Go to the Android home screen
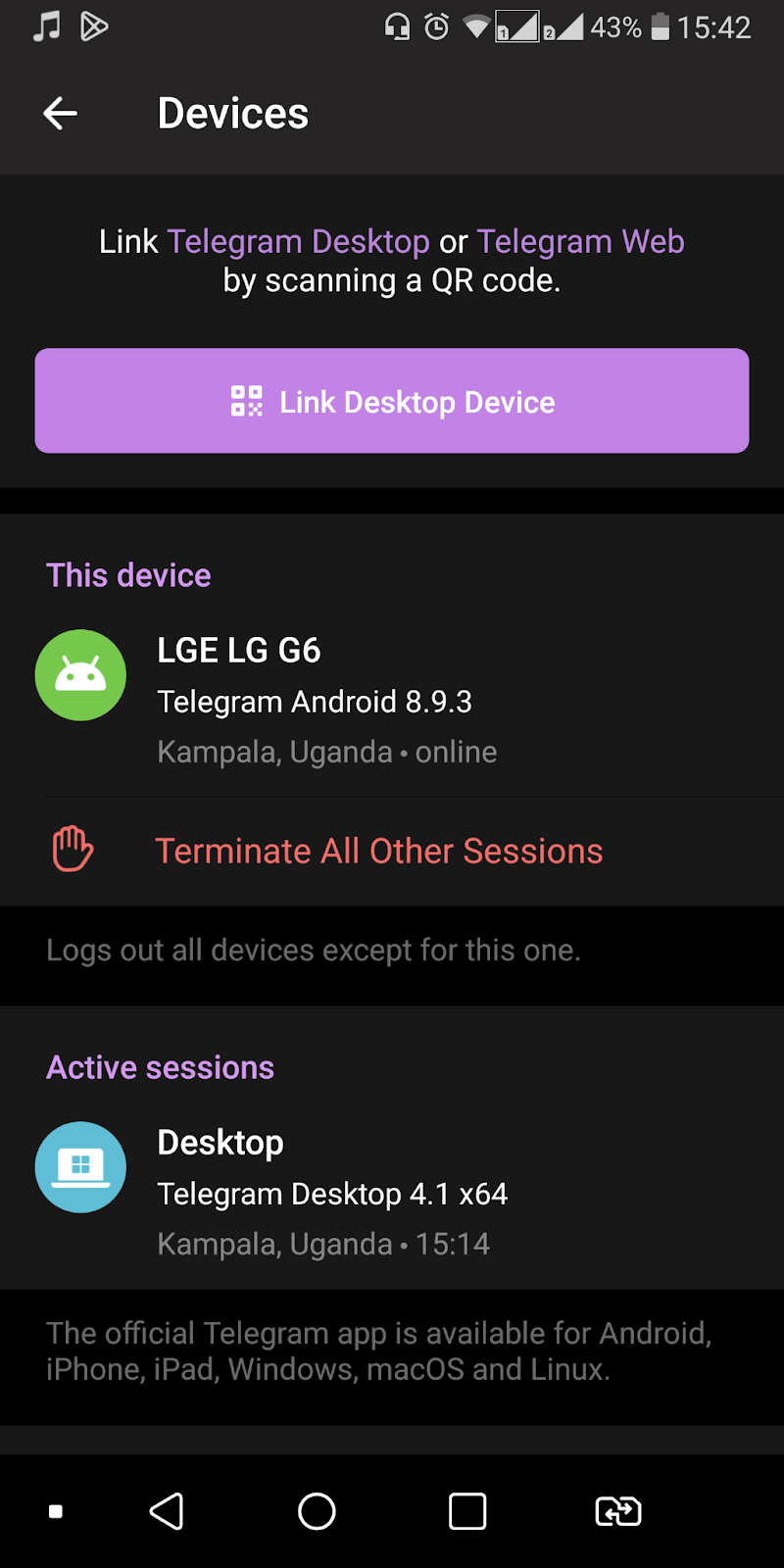Viewport: 784px width, 1568px height. [317, 1510]
